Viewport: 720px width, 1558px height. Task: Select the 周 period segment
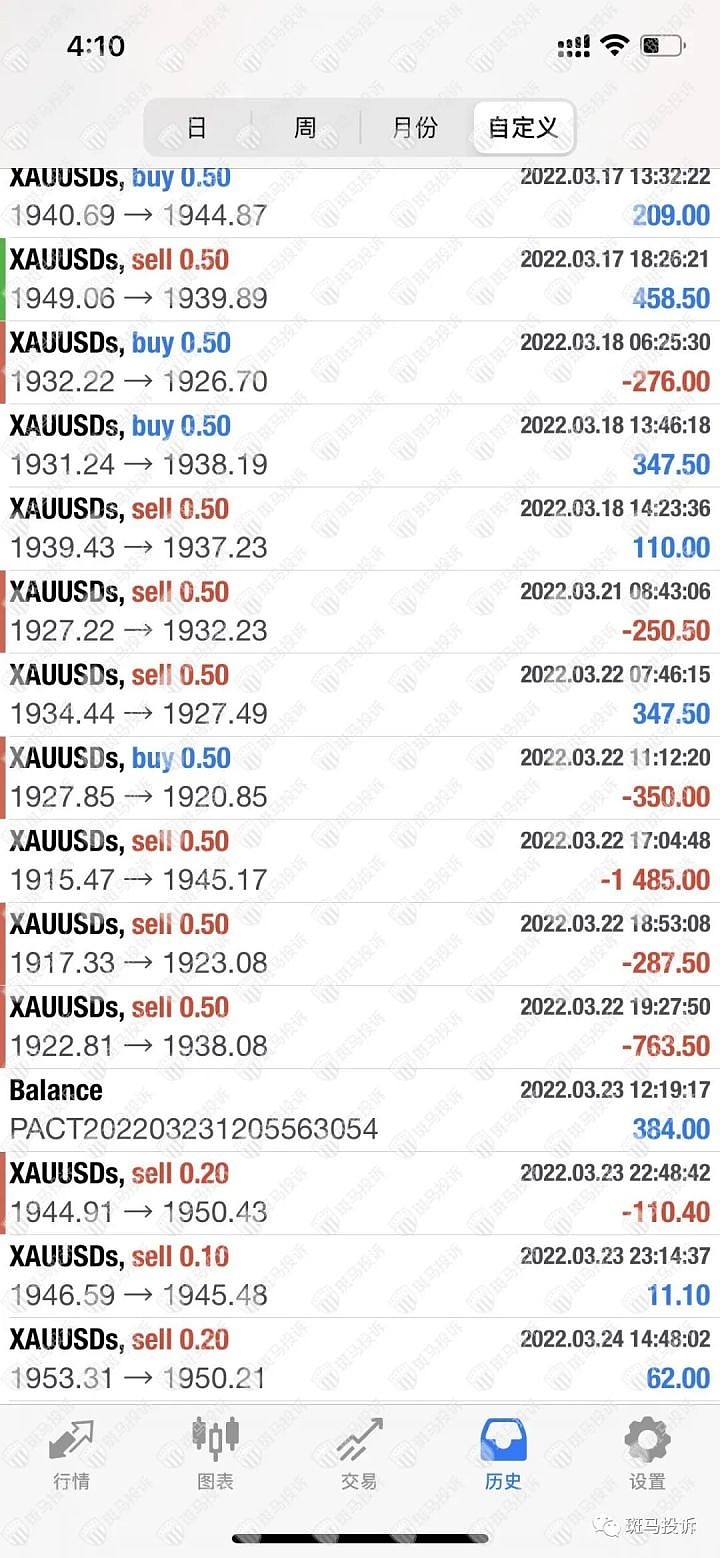point(305,127)
